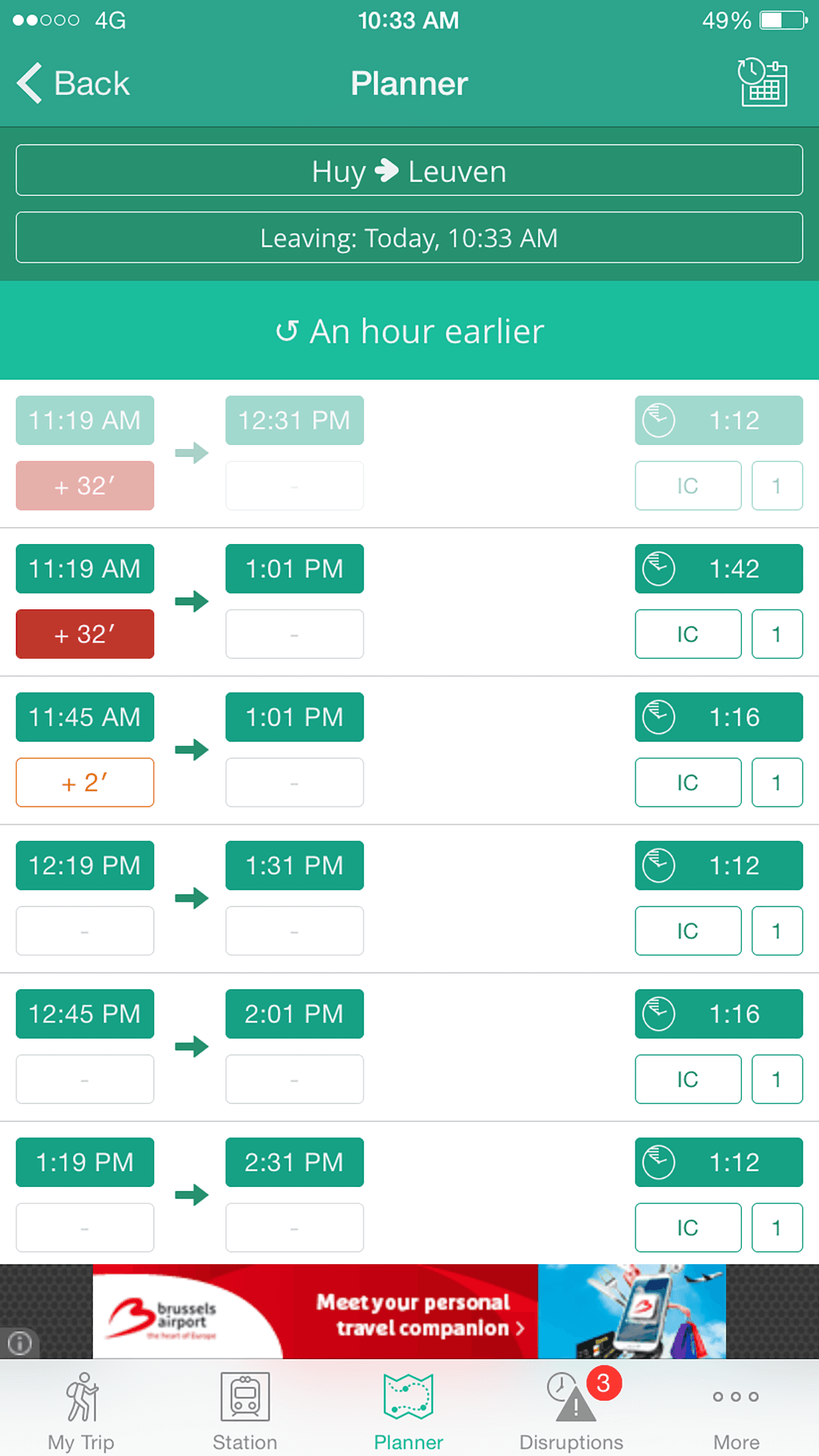The image size is (819, 1456).
Task: Go back to the previous screen
Action: click(74, 84)
